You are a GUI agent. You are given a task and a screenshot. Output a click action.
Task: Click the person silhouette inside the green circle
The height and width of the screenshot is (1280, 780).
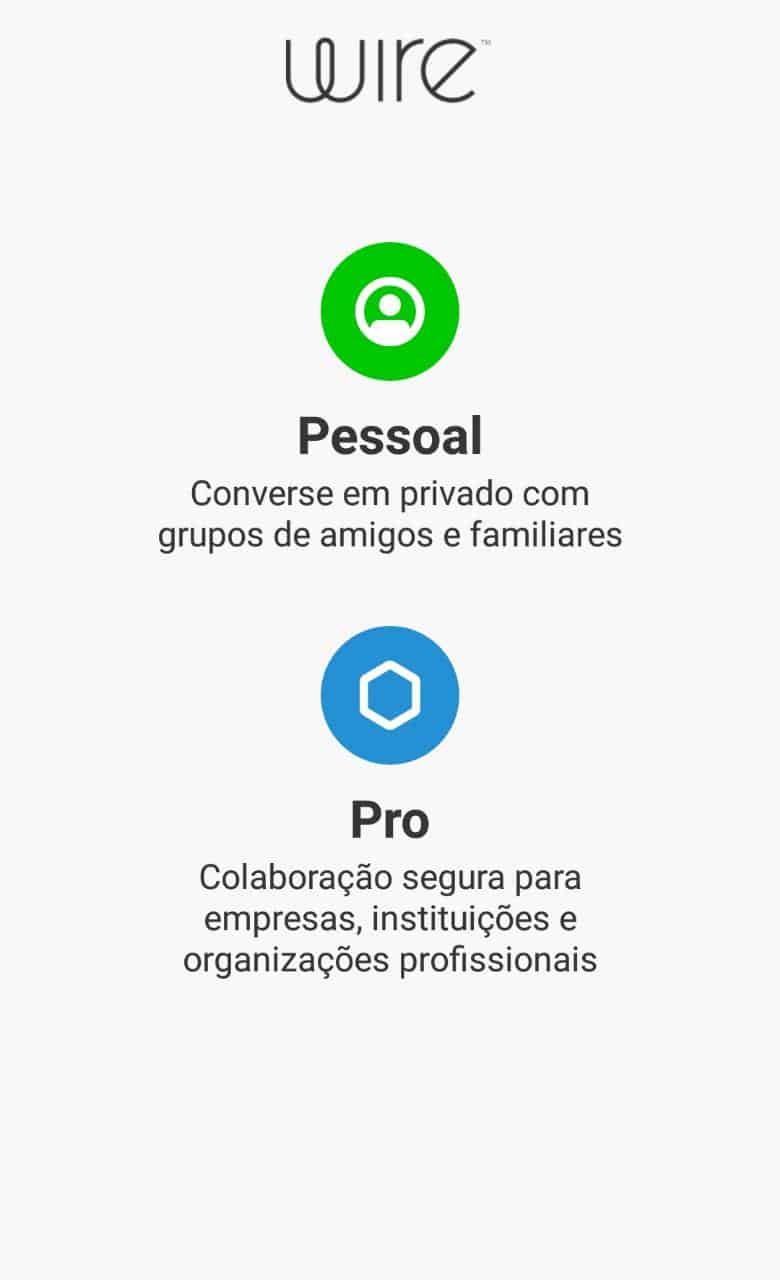click(x=389, y=311)
